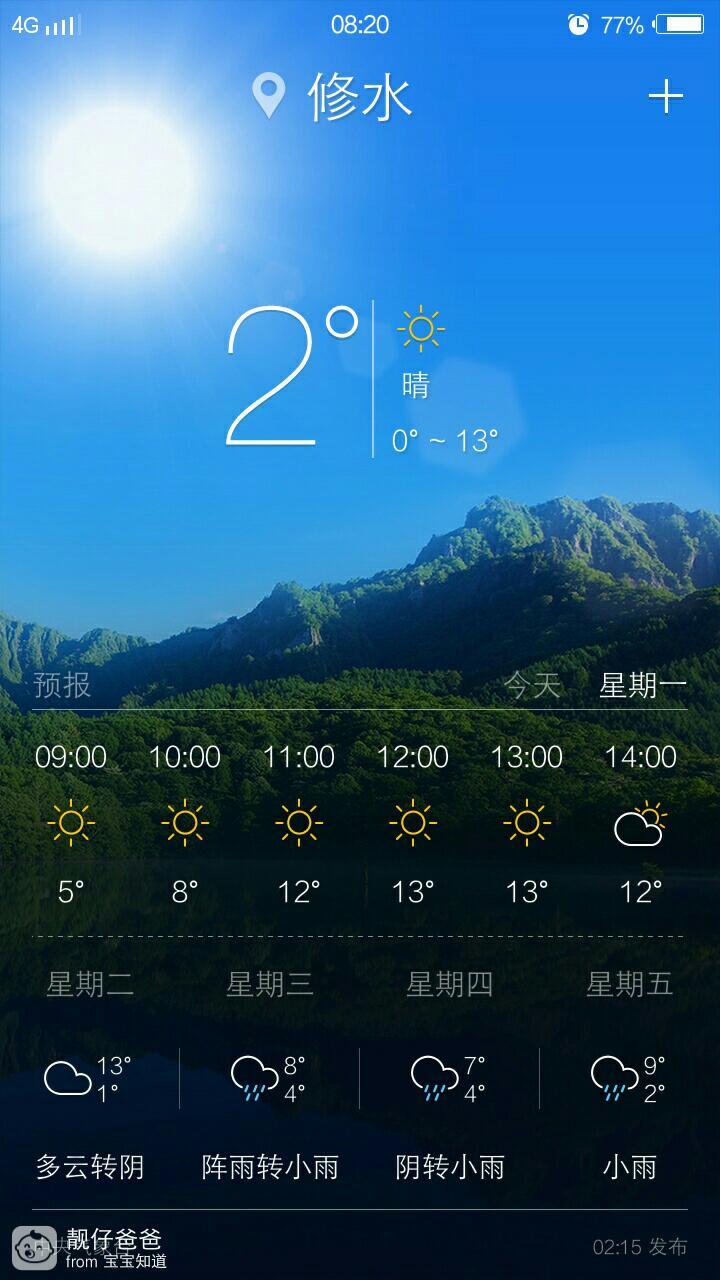This screenshot has height=1280, width=720.
Task: Open 靓仔爸爸 from 宝宝知道 item
Action: tap(115, 1247)
